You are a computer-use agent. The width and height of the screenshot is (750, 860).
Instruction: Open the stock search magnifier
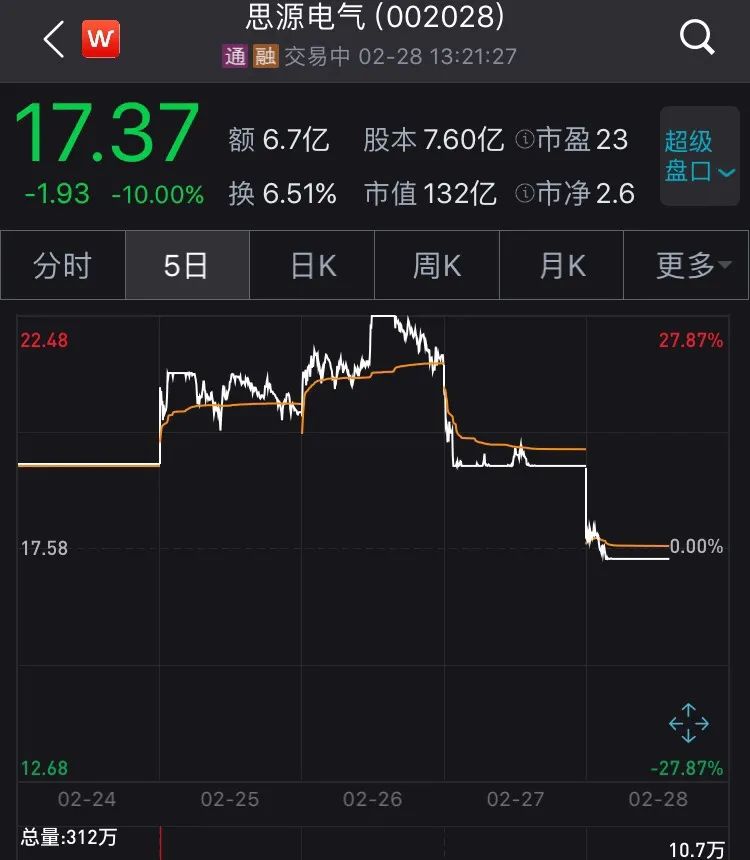697,38
